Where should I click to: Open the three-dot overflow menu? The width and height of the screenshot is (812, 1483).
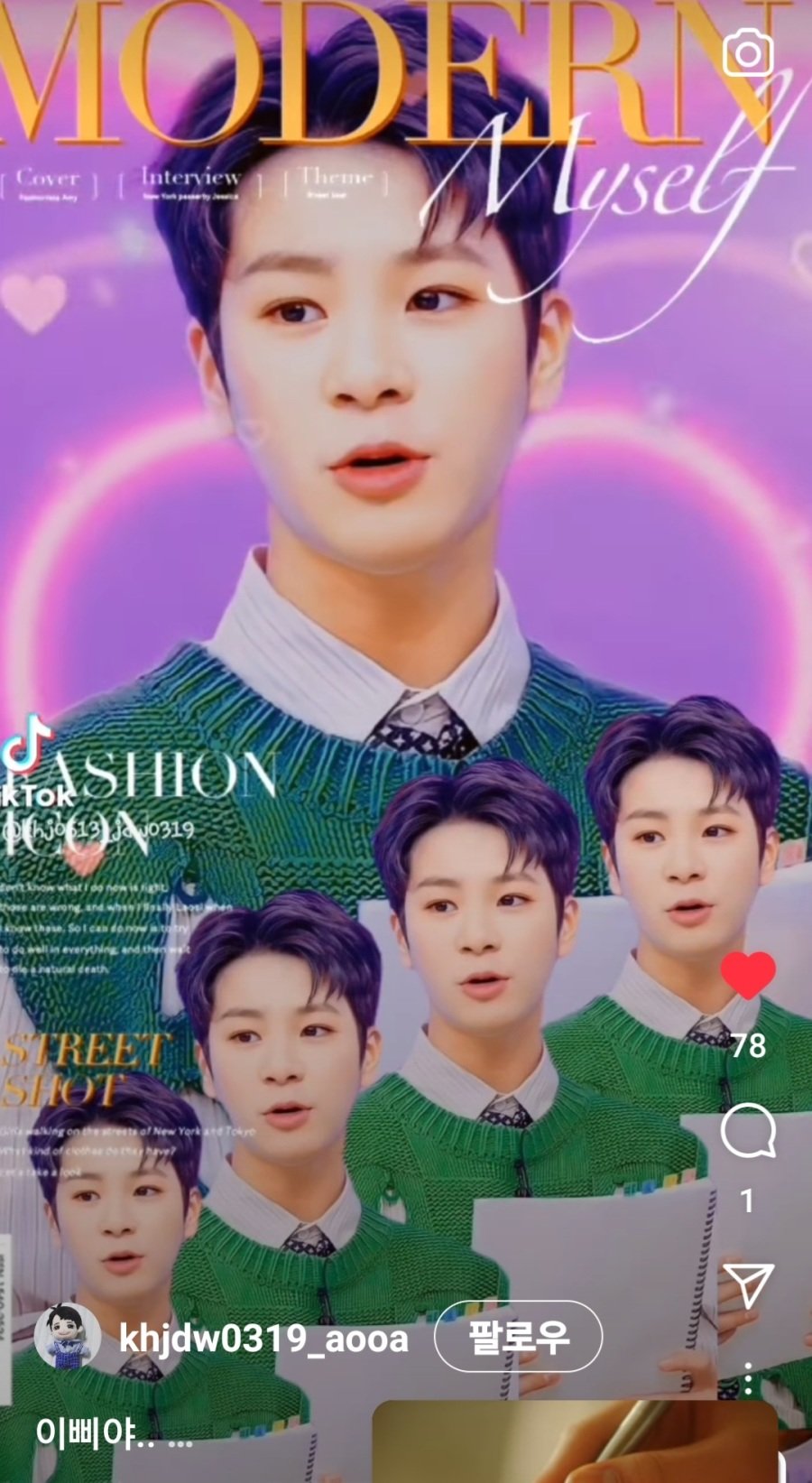point(748,1379)
